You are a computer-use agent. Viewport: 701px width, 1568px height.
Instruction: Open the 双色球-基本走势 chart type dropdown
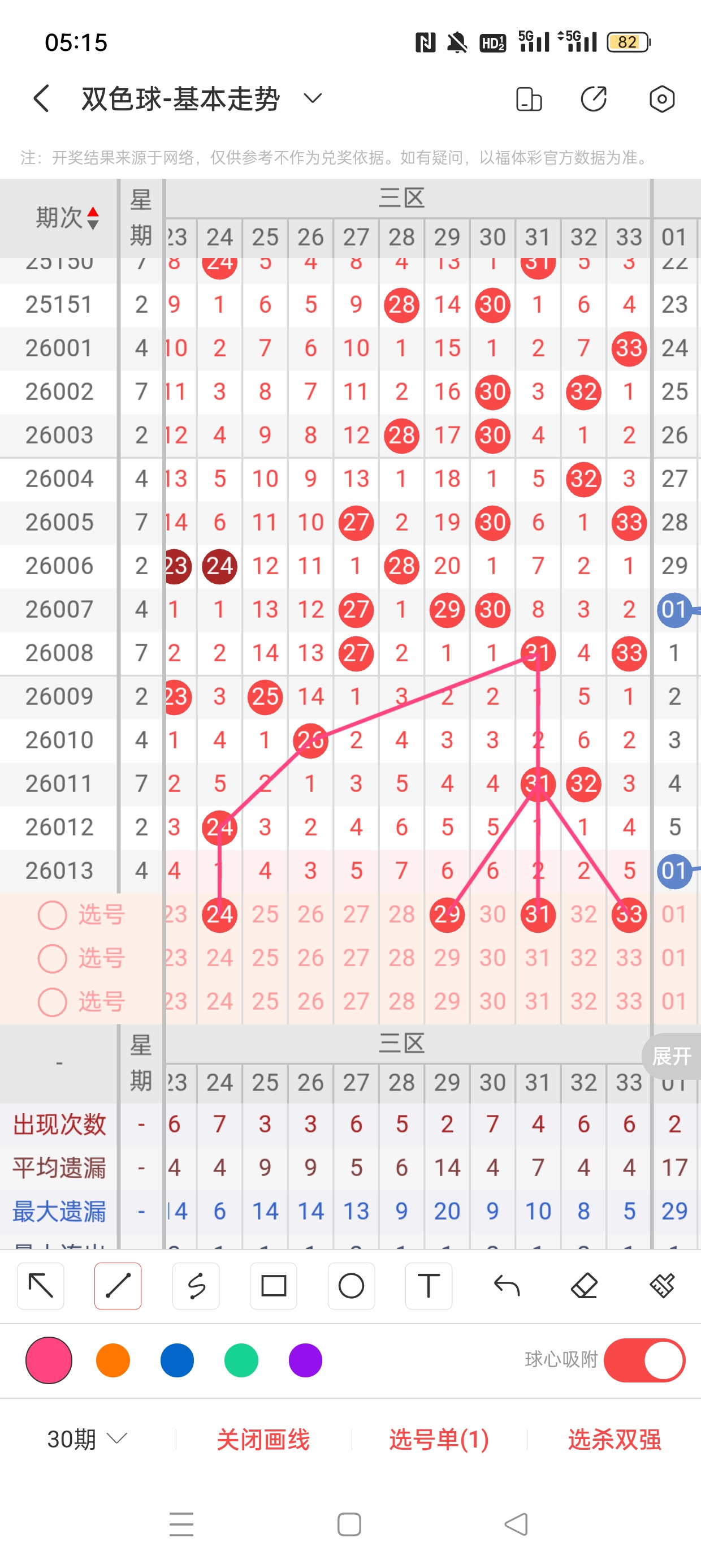(312, 98)
